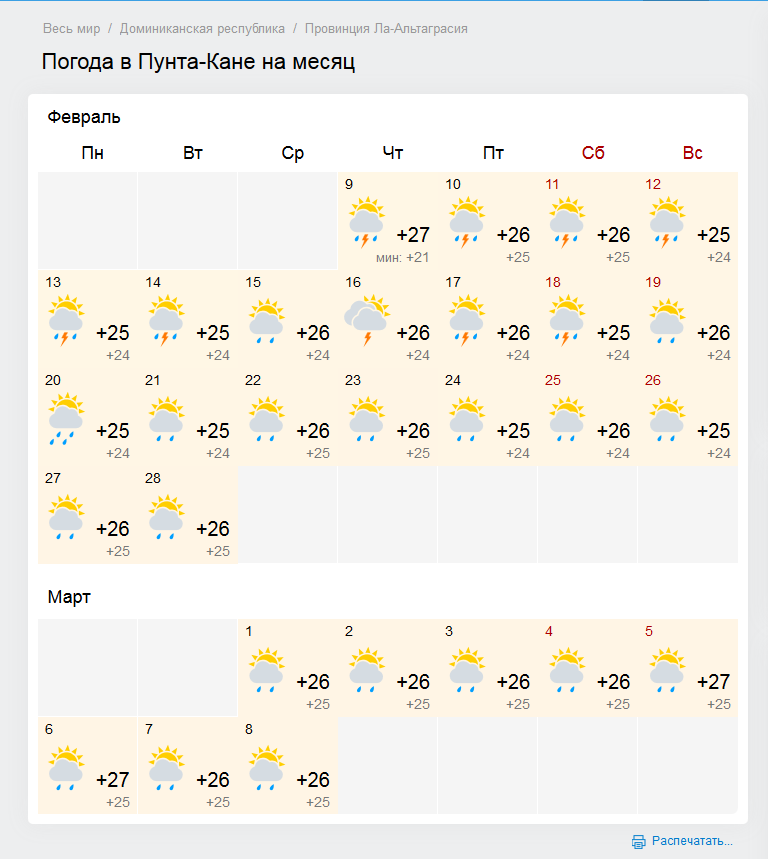This screenshot has width=768, height=859.
Task: Open the forecast for February 9
Action: 388,221
